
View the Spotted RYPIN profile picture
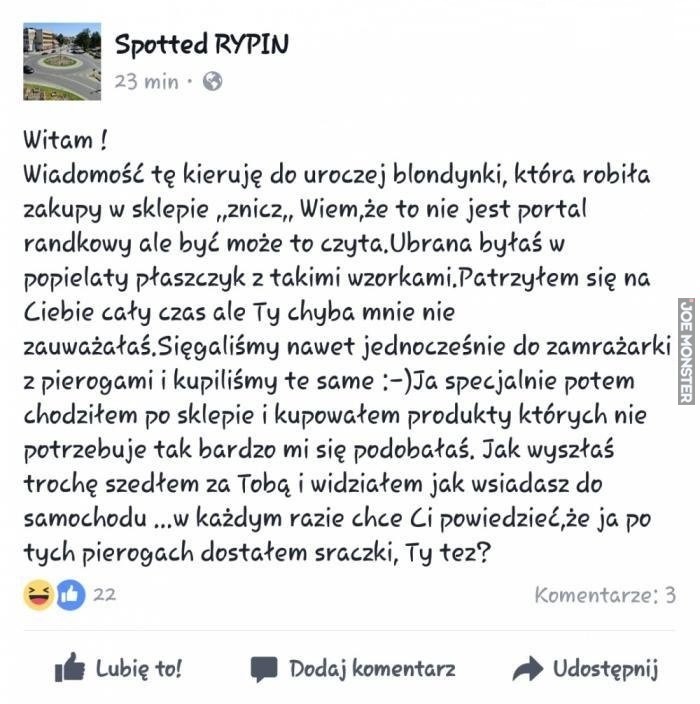click(x=61, y=62)
